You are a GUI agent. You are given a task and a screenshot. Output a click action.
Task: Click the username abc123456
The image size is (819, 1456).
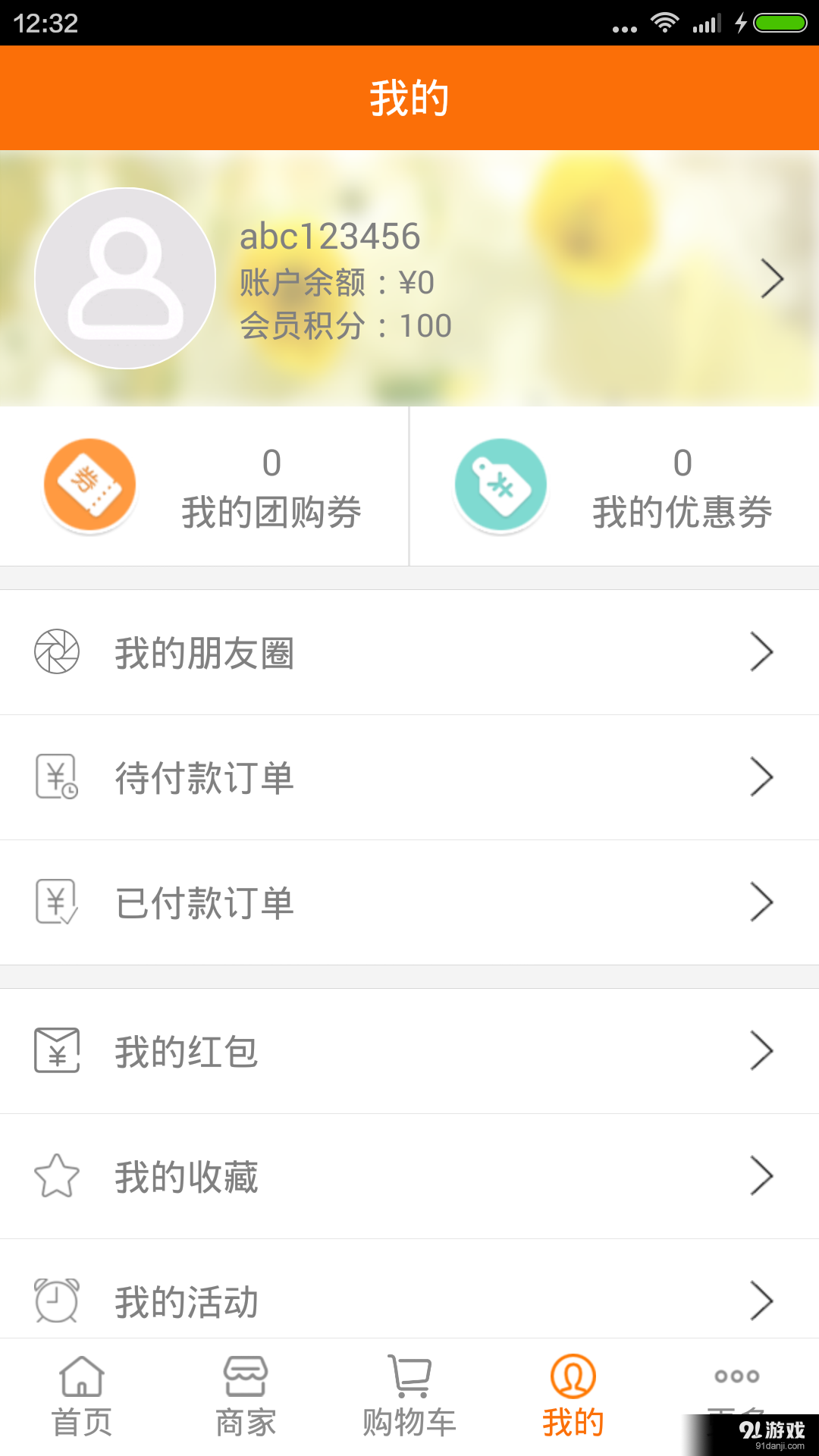[x=329, y=236]
